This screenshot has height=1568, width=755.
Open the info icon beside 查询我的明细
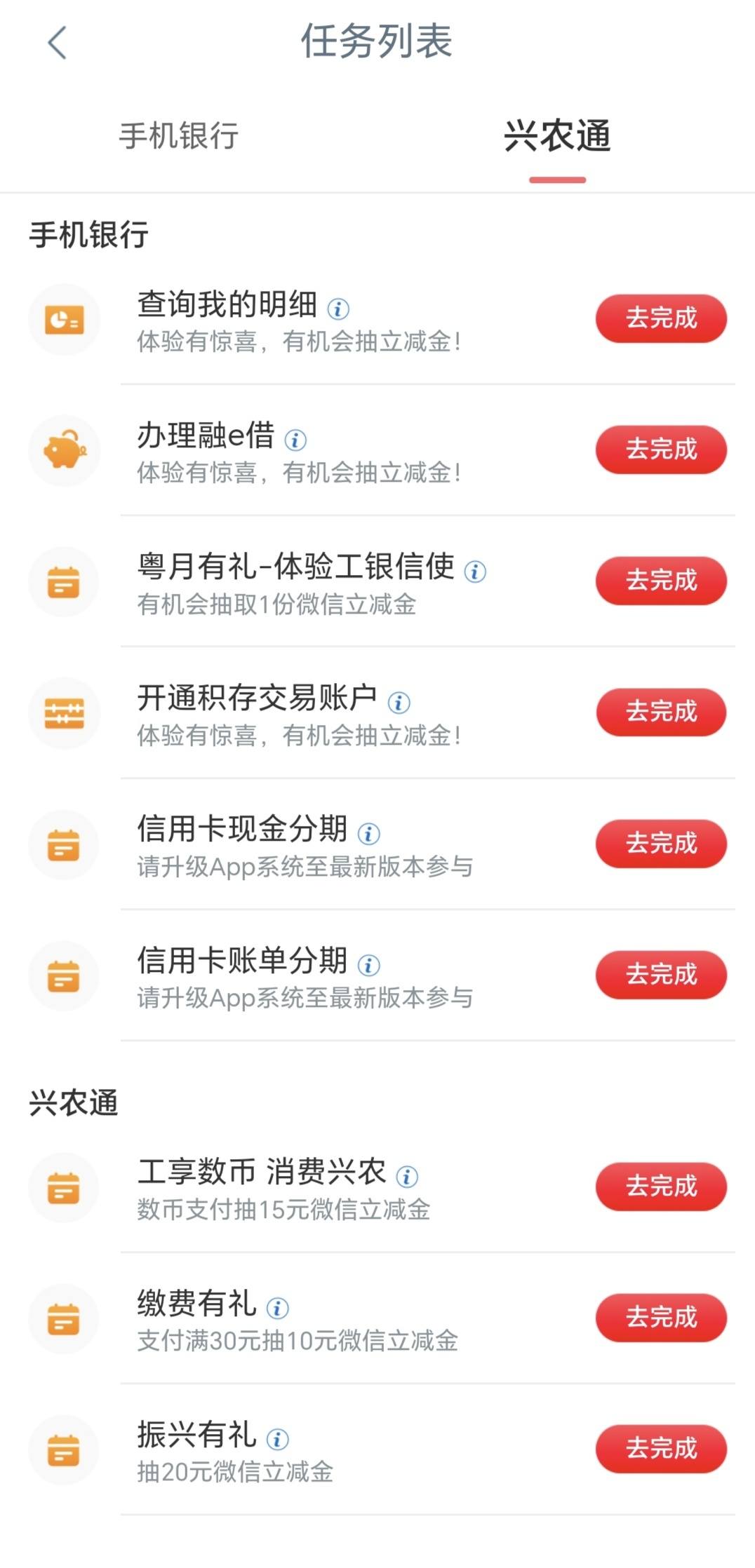(x=338, y=309)
